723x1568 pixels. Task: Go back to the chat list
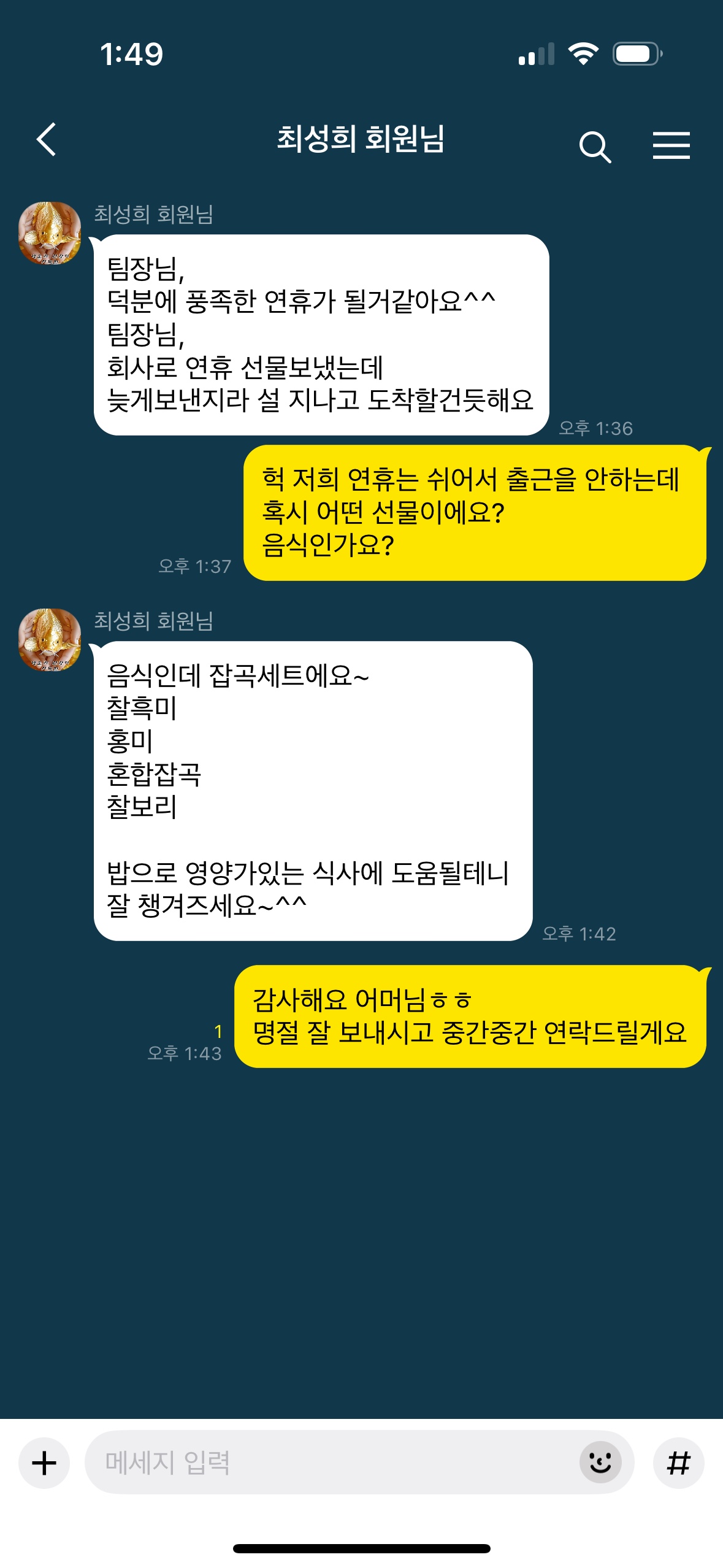point(47,139)
